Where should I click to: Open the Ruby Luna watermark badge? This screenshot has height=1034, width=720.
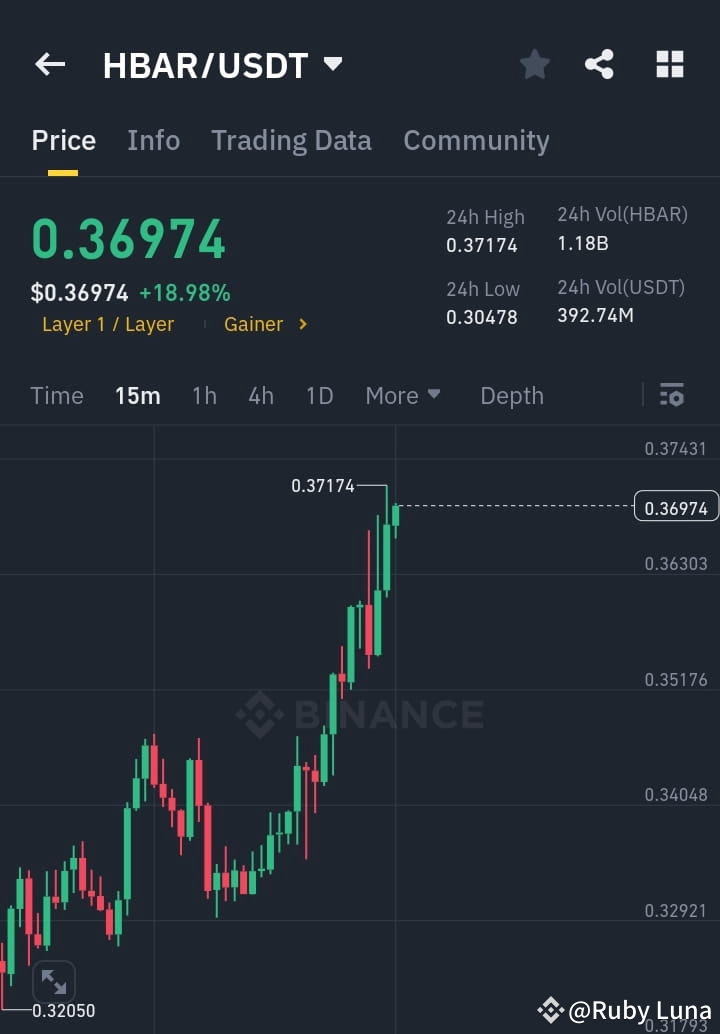click(625, 1010)
